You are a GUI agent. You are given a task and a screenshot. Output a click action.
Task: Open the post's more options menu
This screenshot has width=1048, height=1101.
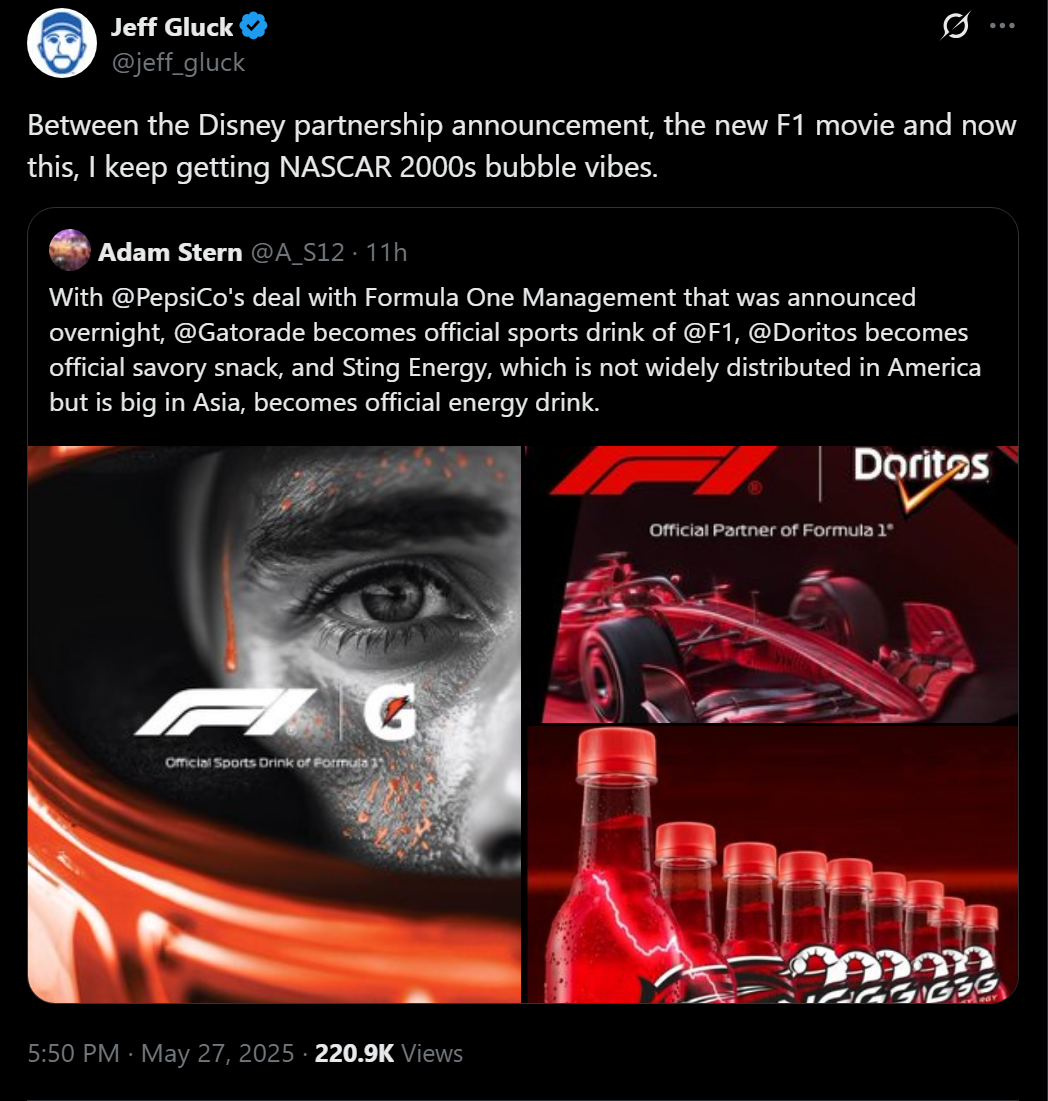click(1001, 28)
